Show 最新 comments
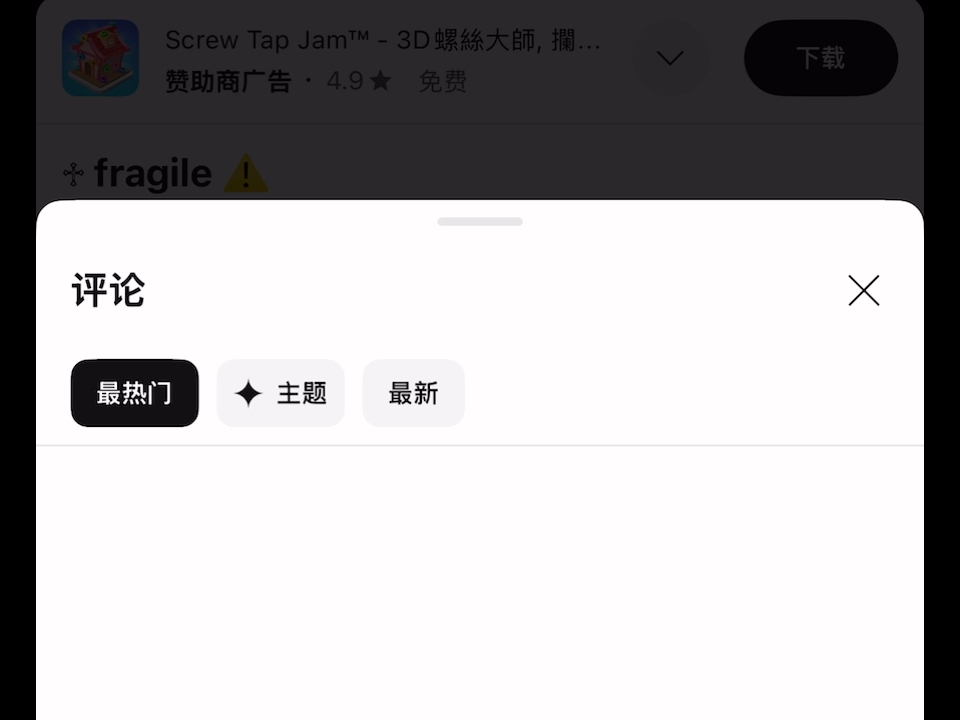The height and width of the screenshot is (720, 960). [413, 393]
